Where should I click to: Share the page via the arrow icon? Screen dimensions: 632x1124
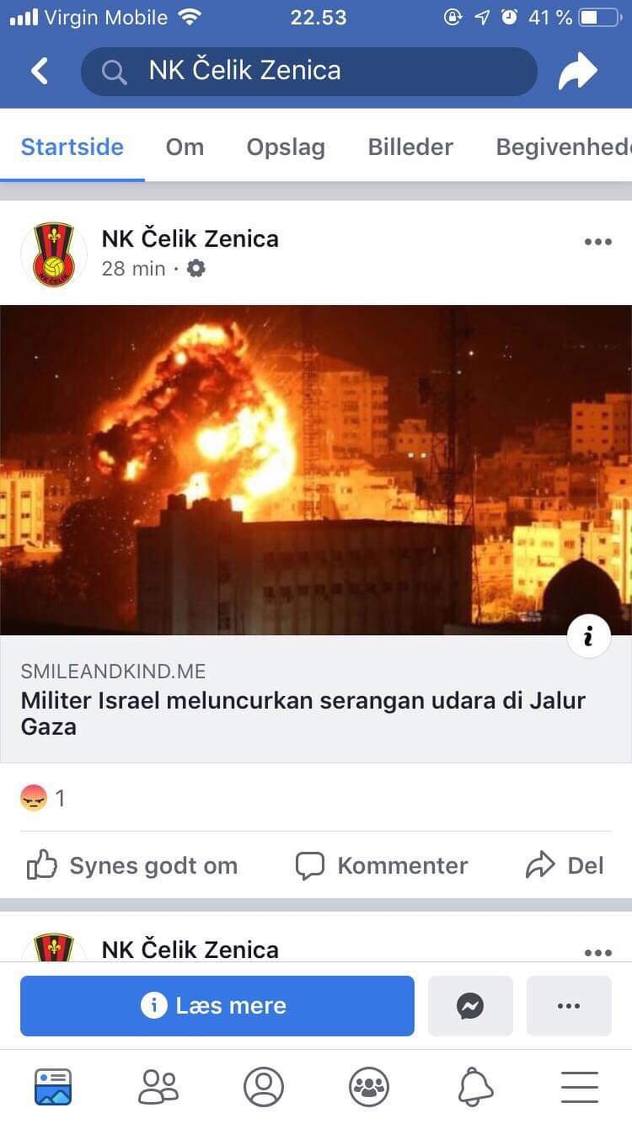point(577,71)
